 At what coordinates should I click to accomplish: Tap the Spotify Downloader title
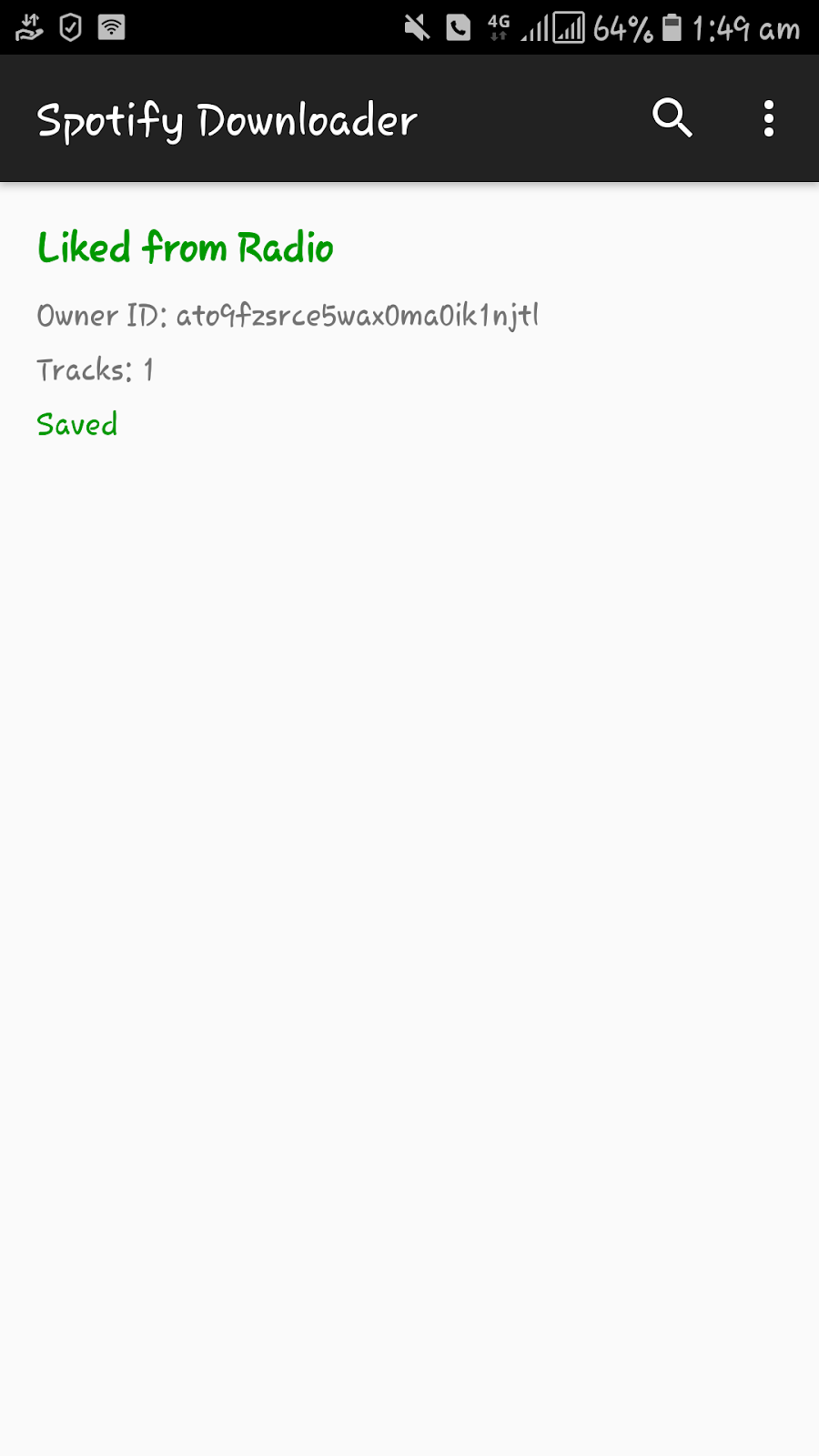(226, 118)
